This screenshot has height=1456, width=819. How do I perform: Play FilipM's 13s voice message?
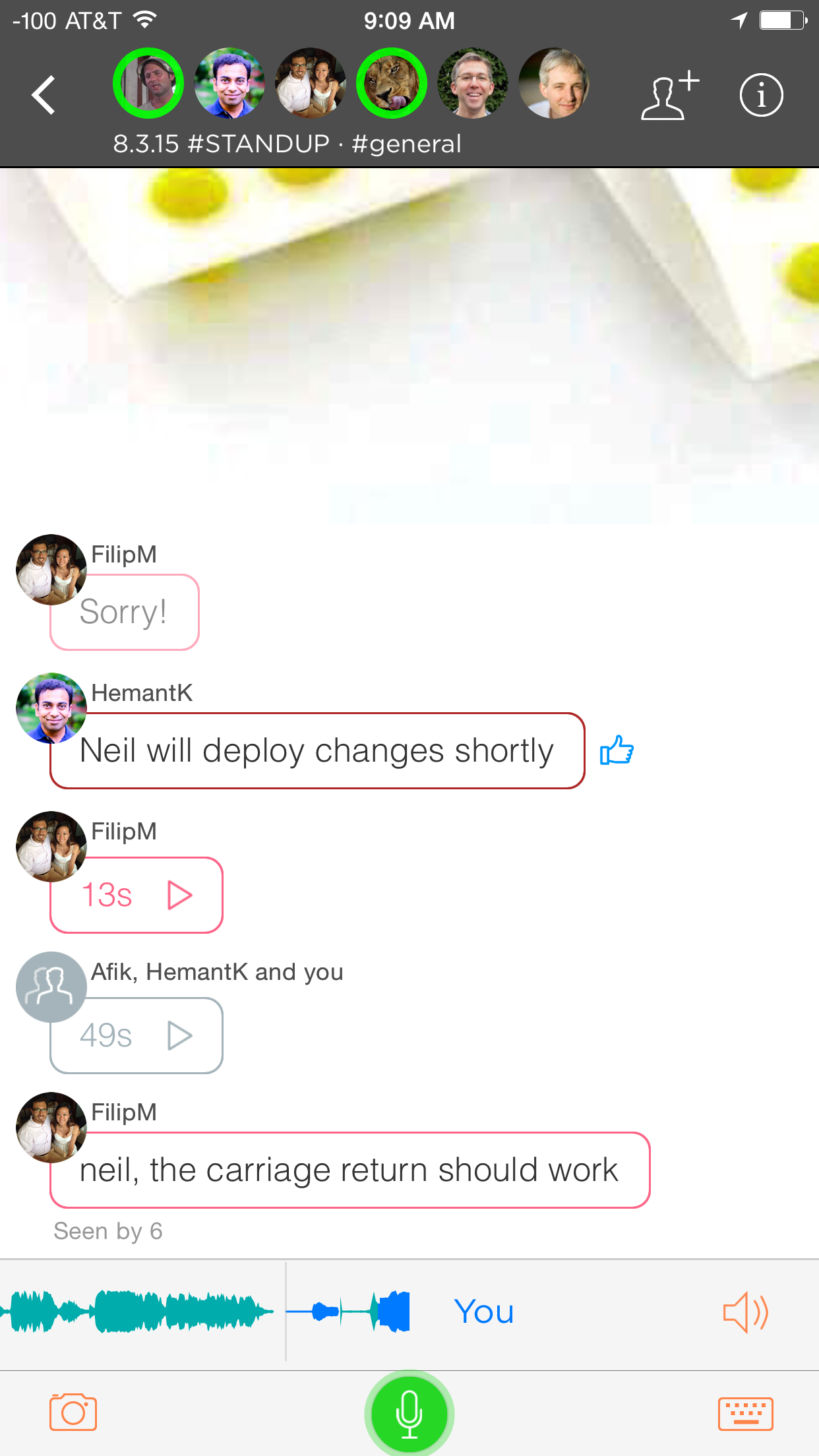179,895
